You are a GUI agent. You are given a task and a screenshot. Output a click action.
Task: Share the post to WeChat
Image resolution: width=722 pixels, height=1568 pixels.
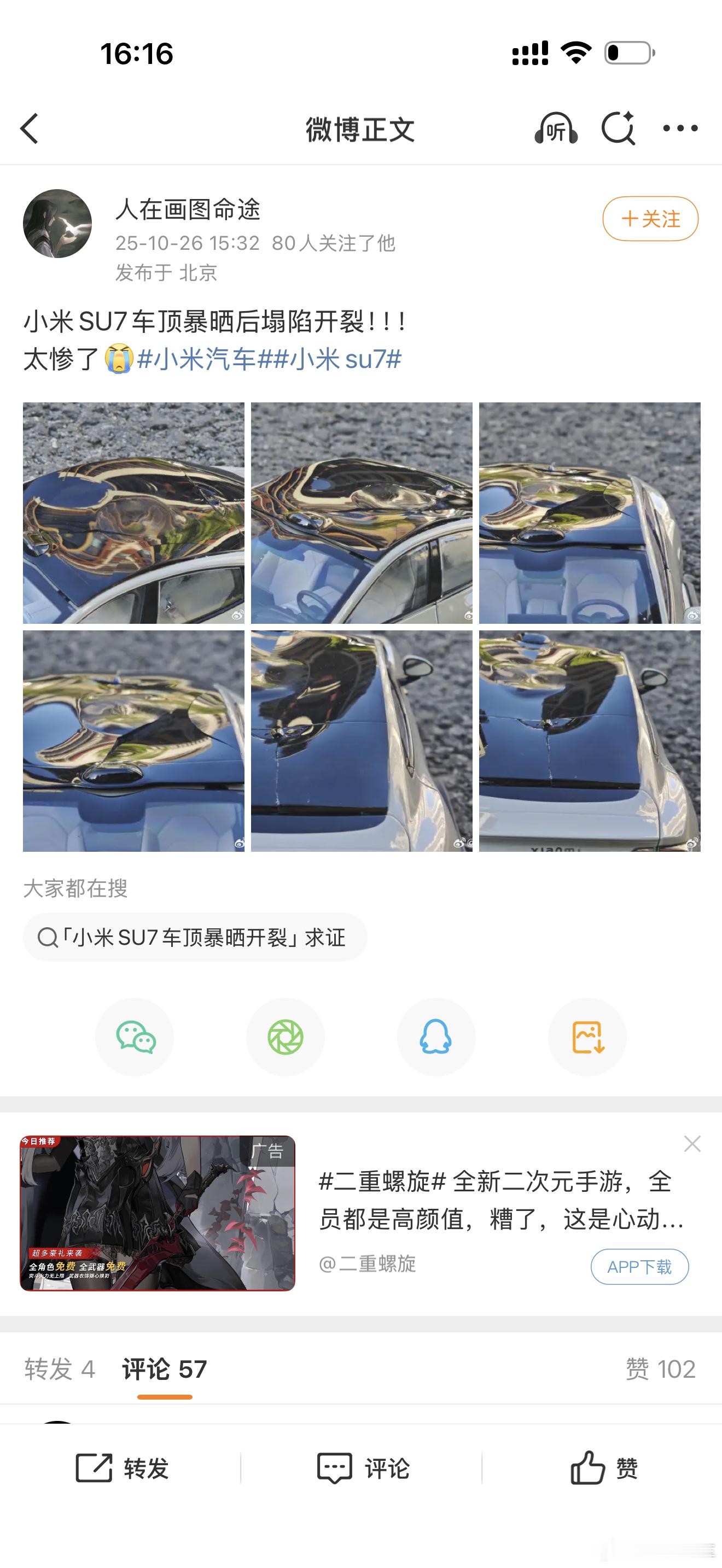point(135,1037)
